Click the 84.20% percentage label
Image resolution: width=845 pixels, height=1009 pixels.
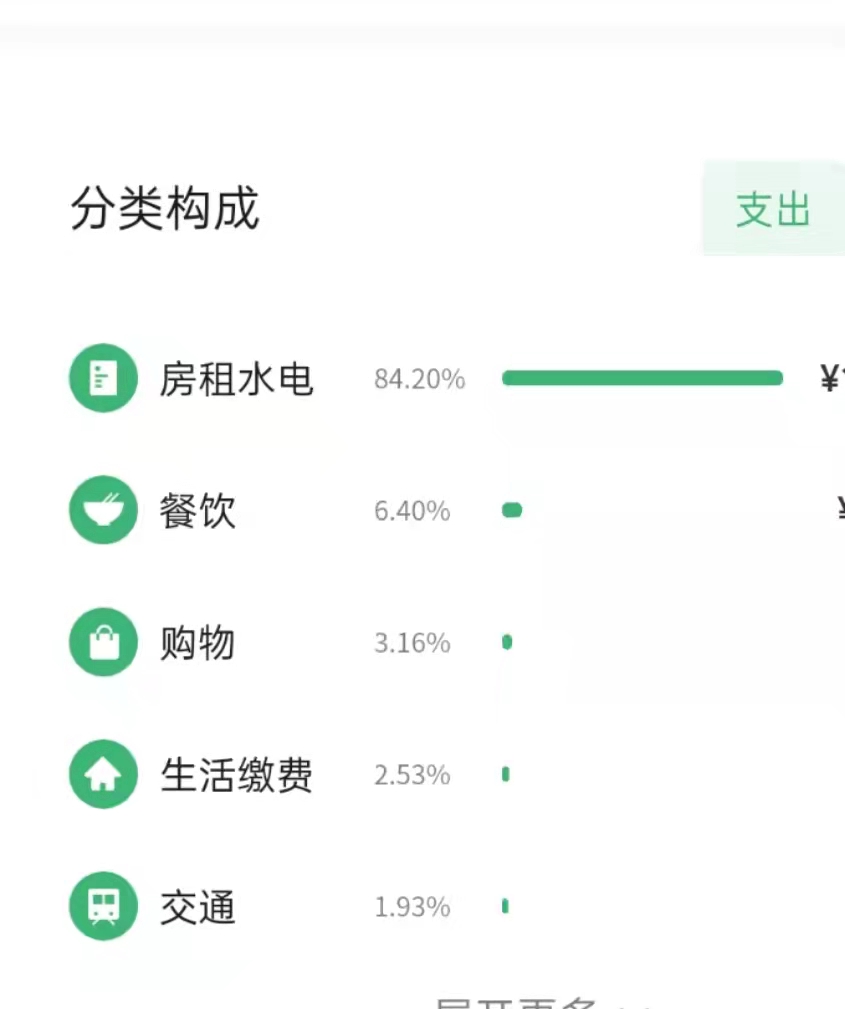(418, 378)
